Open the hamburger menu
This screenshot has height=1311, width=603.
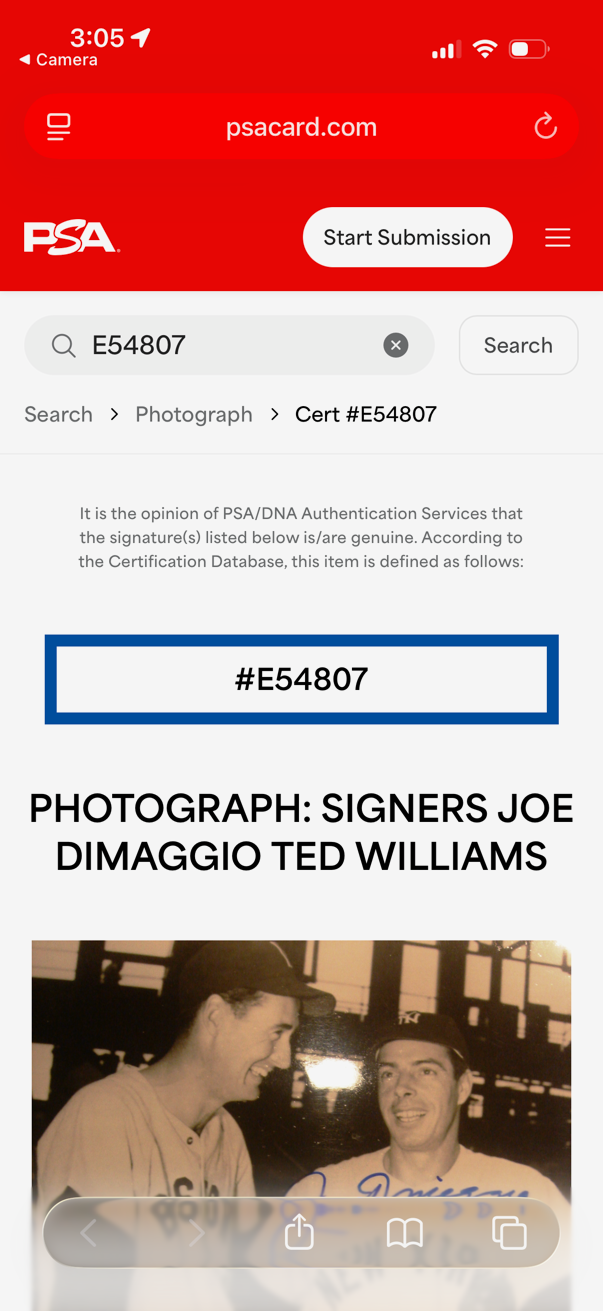tap(557, 238)
